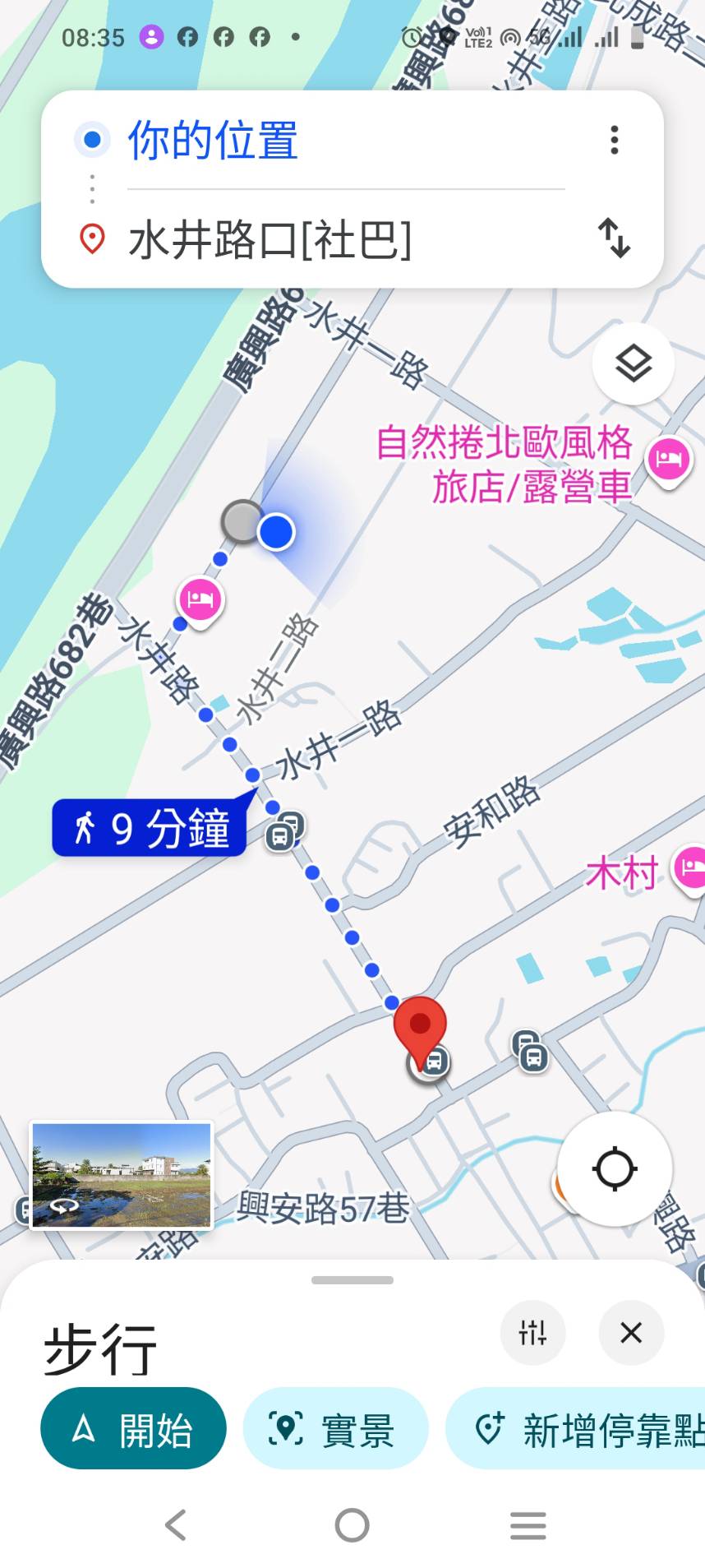Close the walking directions panel
The image size is (705, 1568).
631,1332
